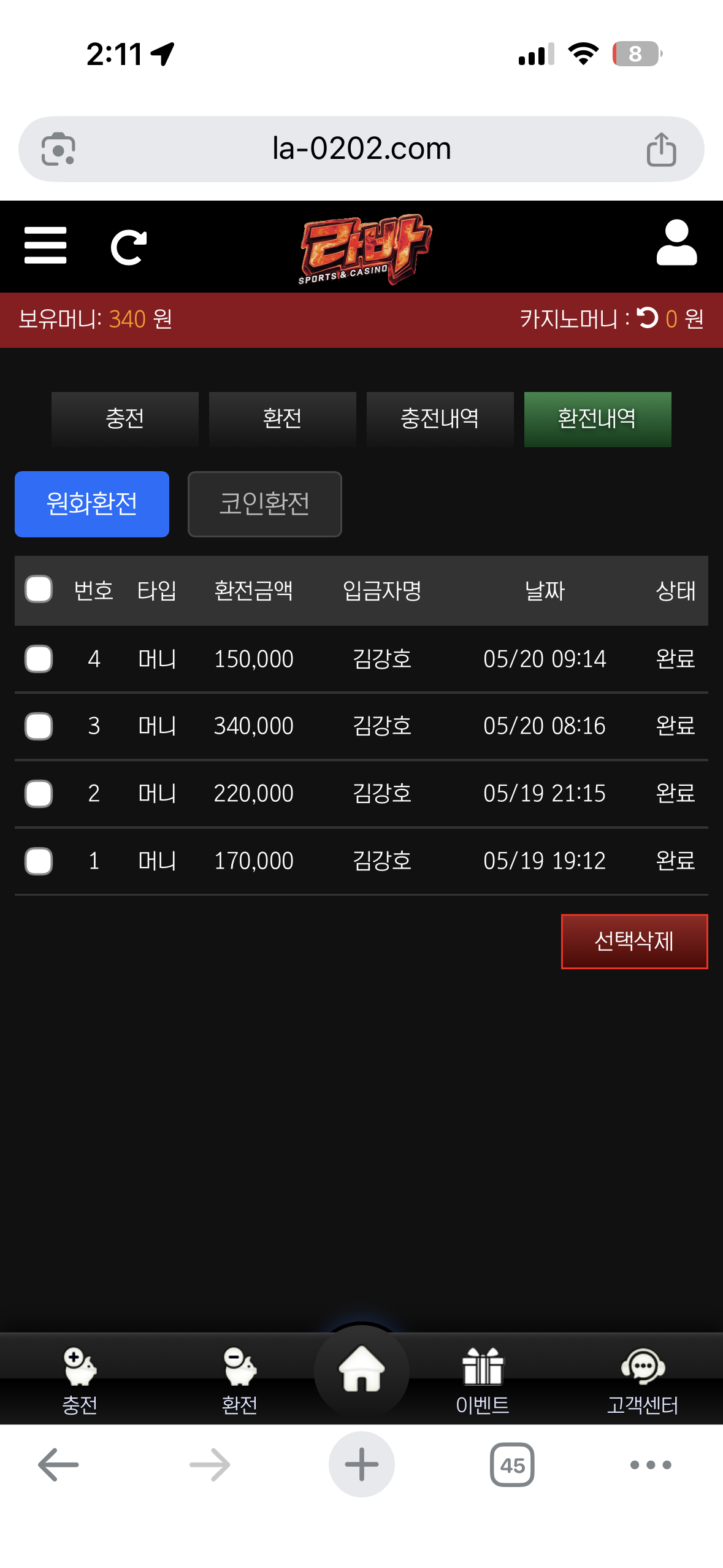Image resolution: width=723 pixels, height=1568 pixels.
Task: Open the hamburger menu
Action: tap(45, 245)
